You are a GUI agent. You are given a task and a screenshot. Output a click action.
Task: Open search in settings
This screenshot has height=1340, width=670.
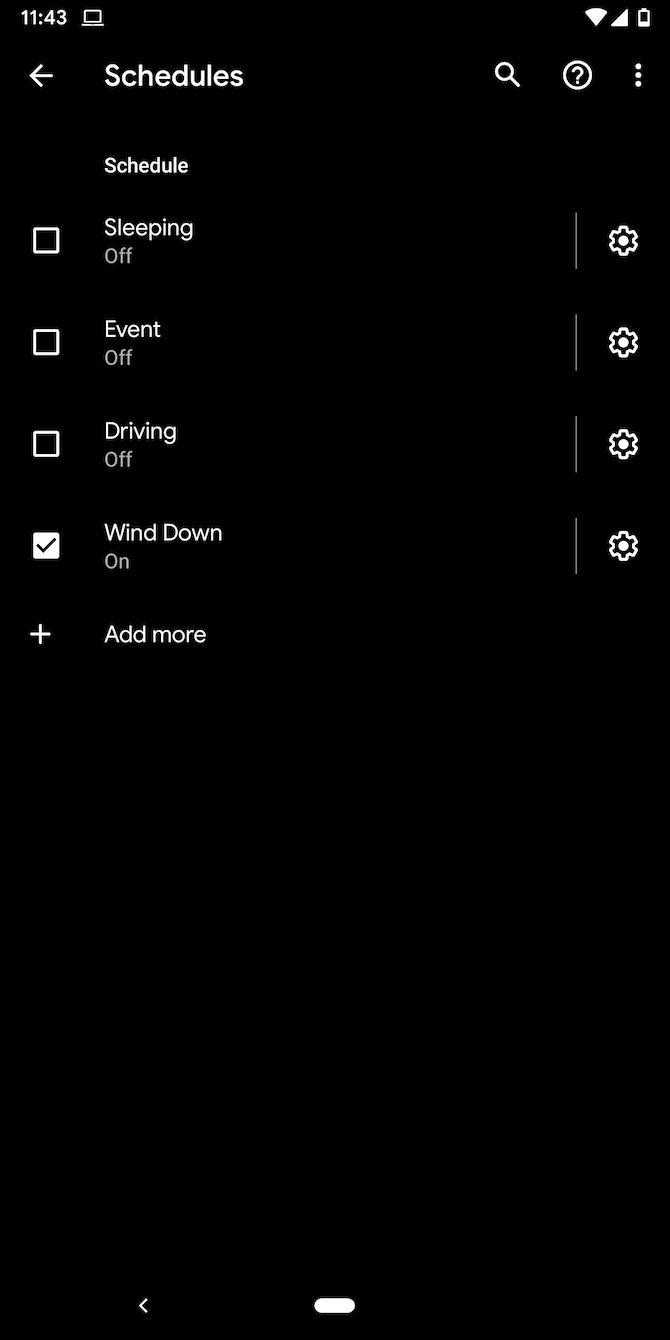coord(507,75)
